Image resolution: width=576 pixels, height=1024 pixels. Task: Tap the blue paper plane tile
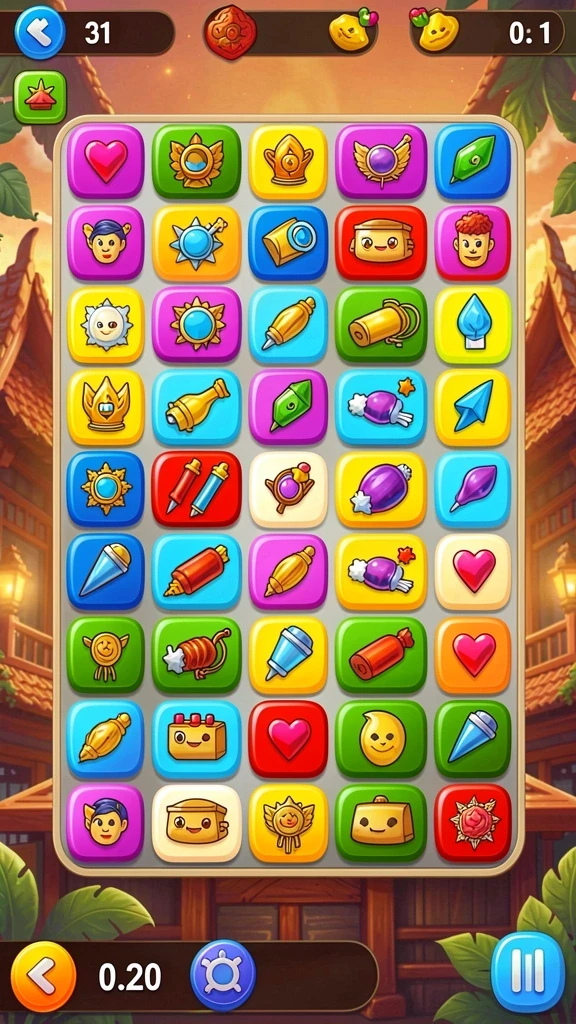coord(473,407)
